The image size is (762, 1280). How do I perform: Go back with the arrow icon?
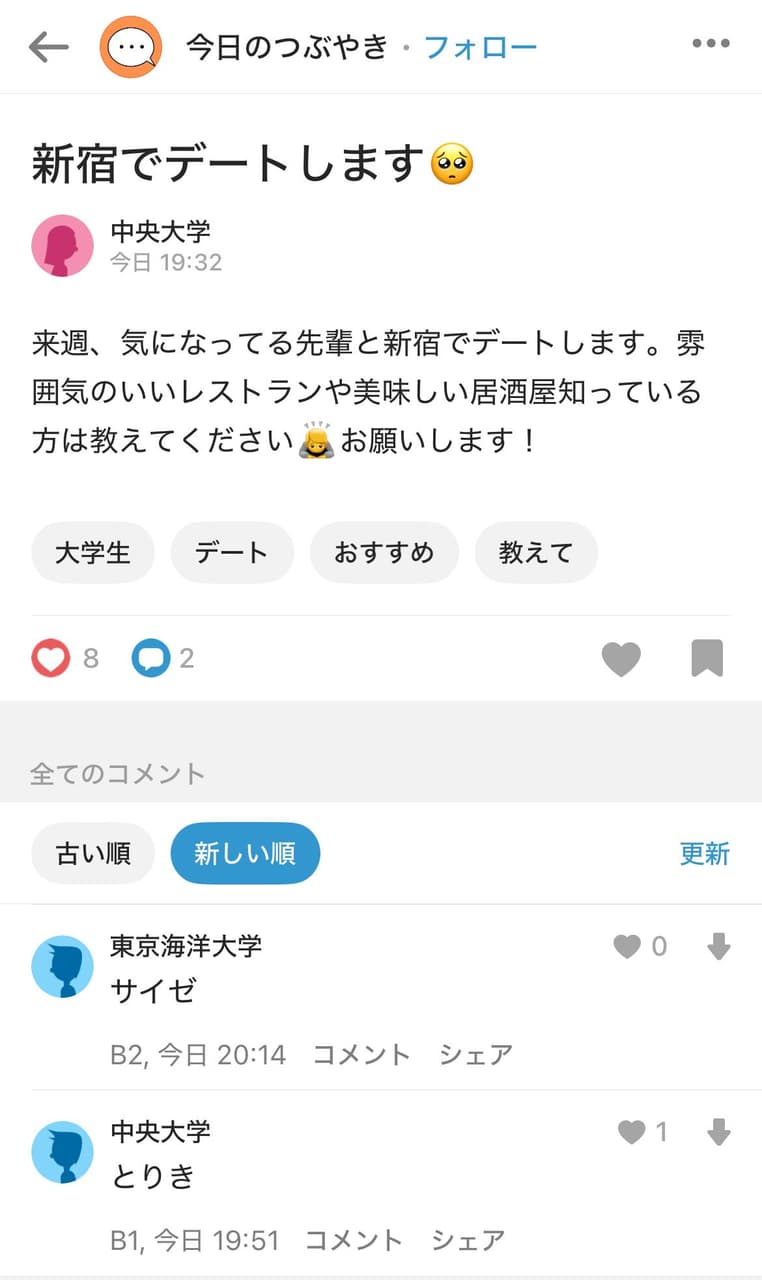(48, 47)
